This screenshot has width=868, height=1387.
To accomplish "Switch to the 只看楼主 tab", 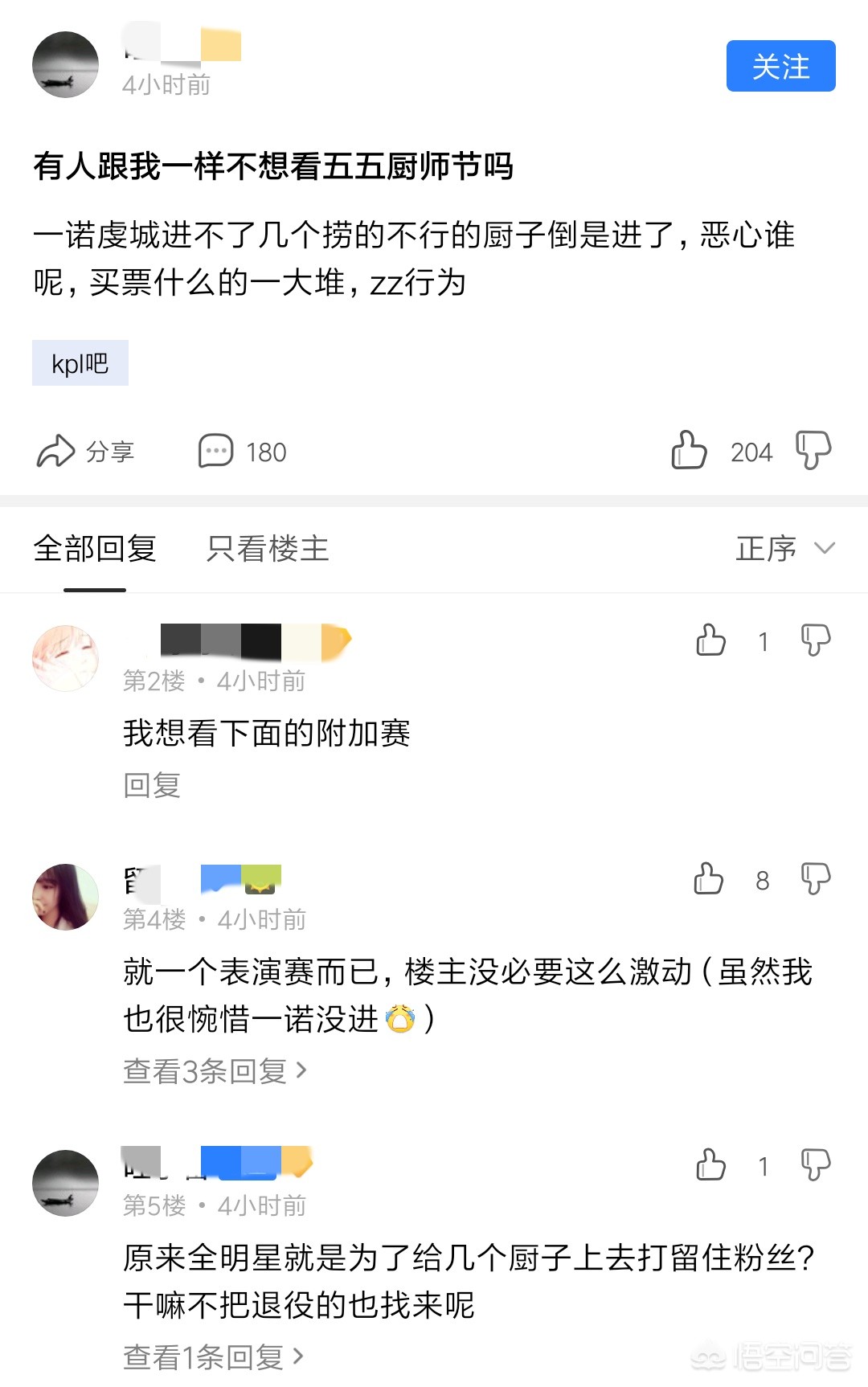I will point(268,549).
